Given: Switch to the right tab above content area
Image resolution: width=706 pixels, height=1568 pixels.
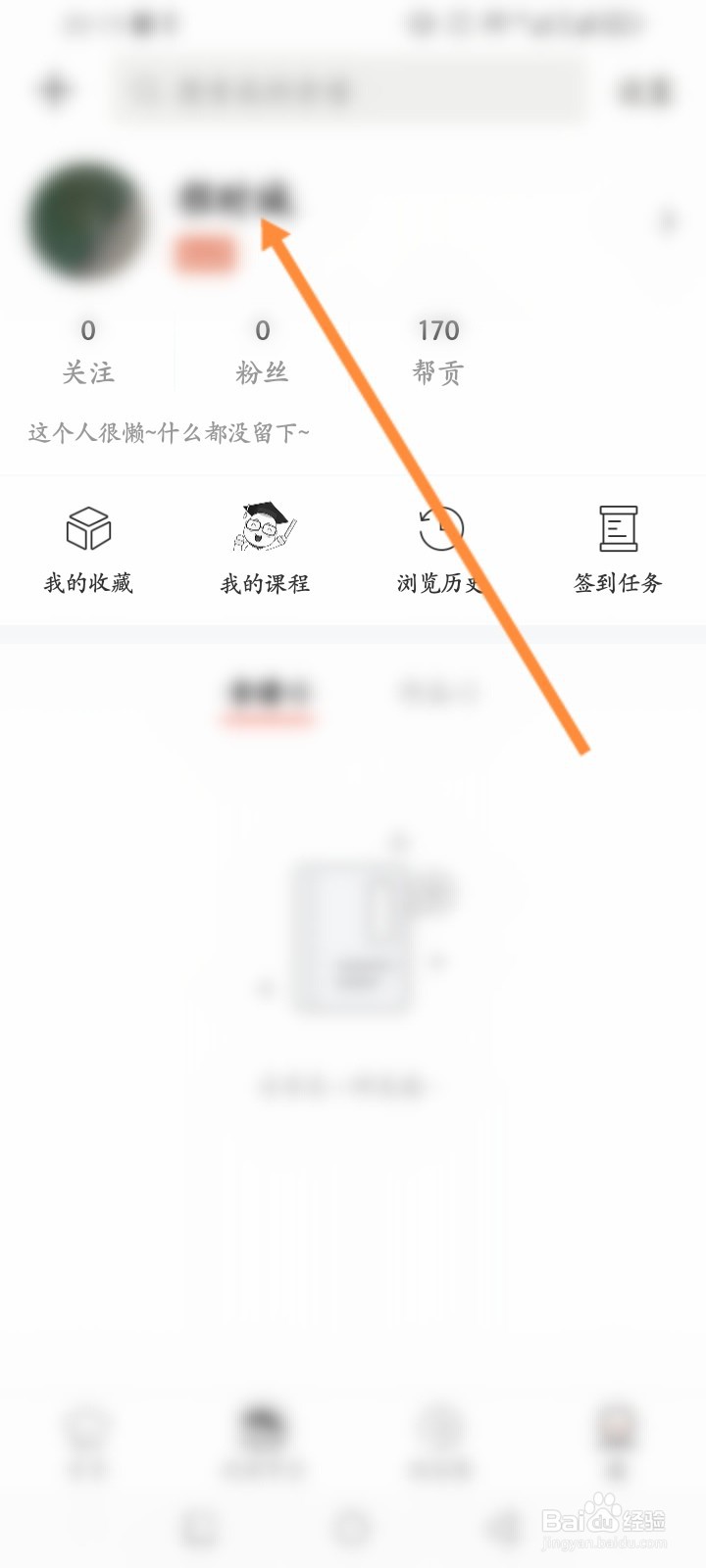Looking at the screenshot, I should coord(439,691).
